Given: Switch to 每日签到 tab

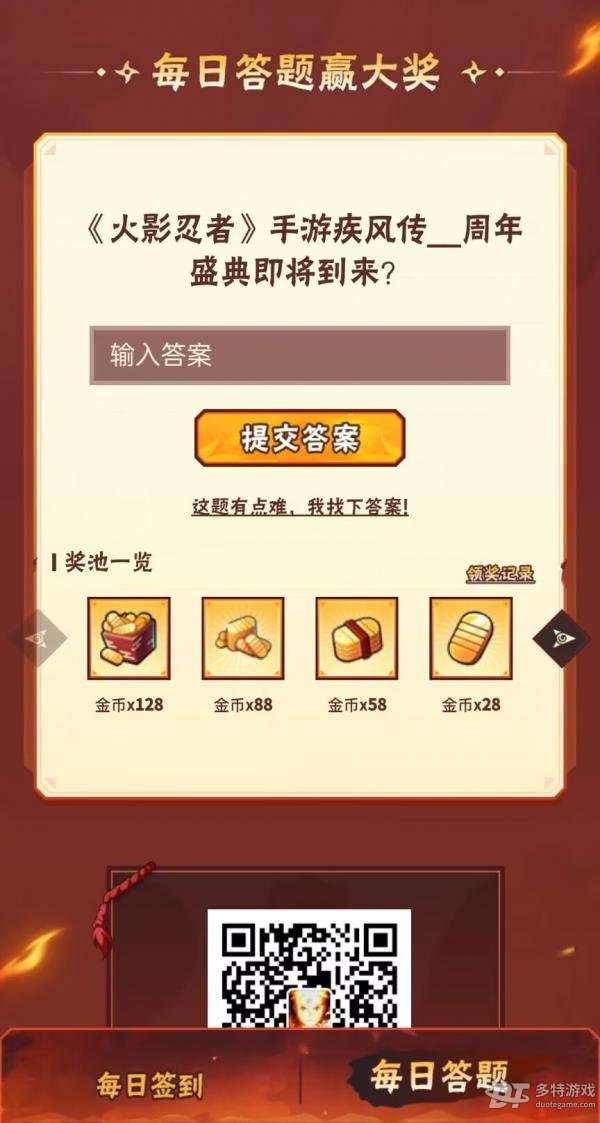Looking at the screenshot, I should (x=150, y=1084).
